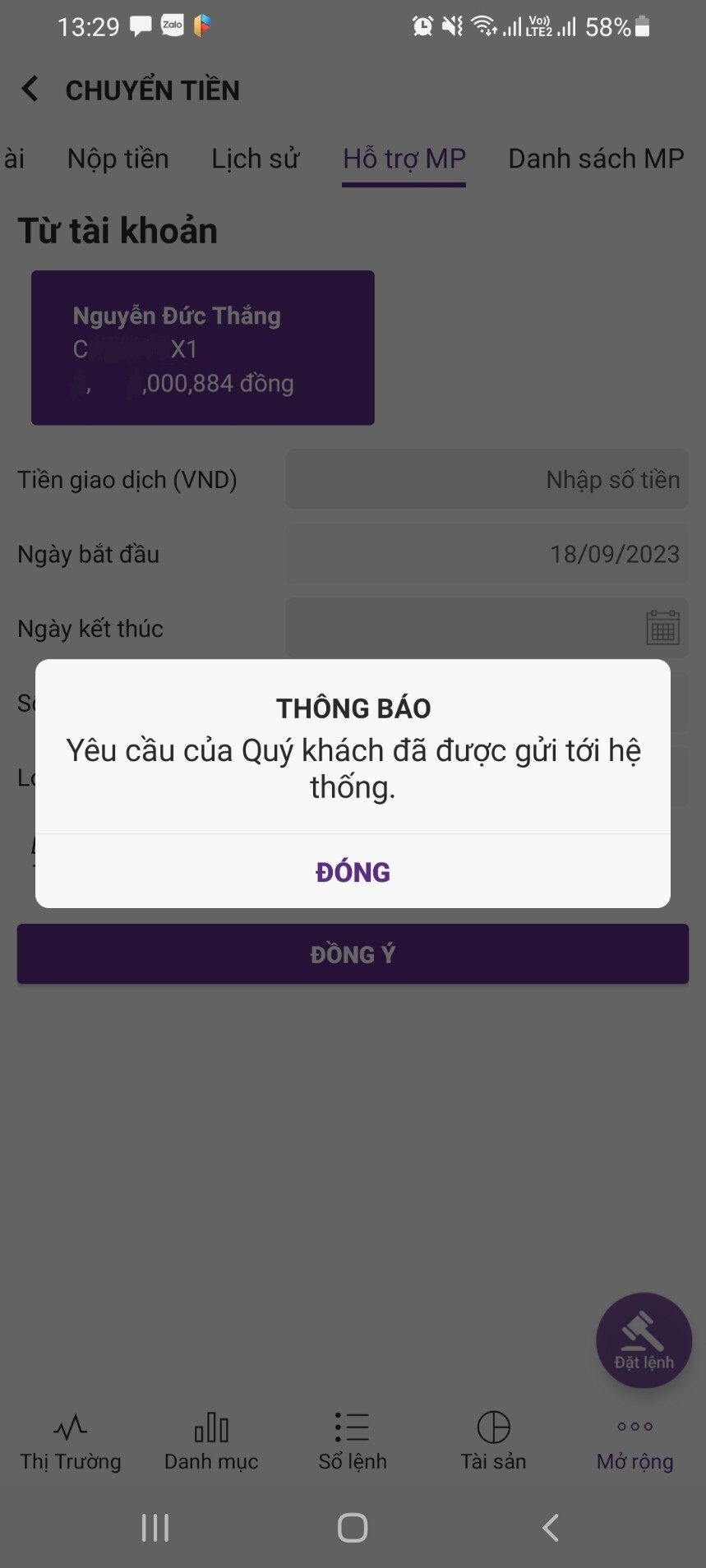Tap the Nhập số tiền field
This screenshot has height=1568, width=706.
pyautogui.click(x=487, y=479)
